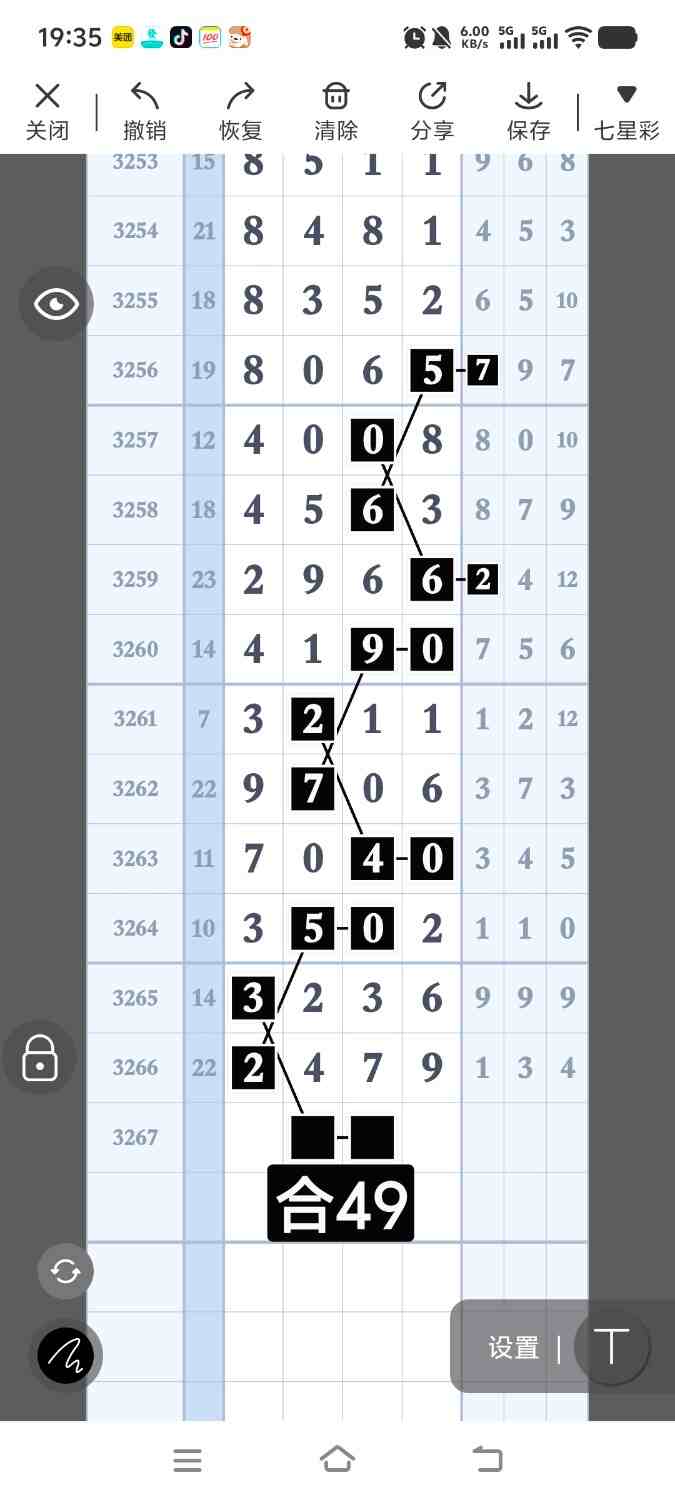Close the chart editor

click(47, 110)
